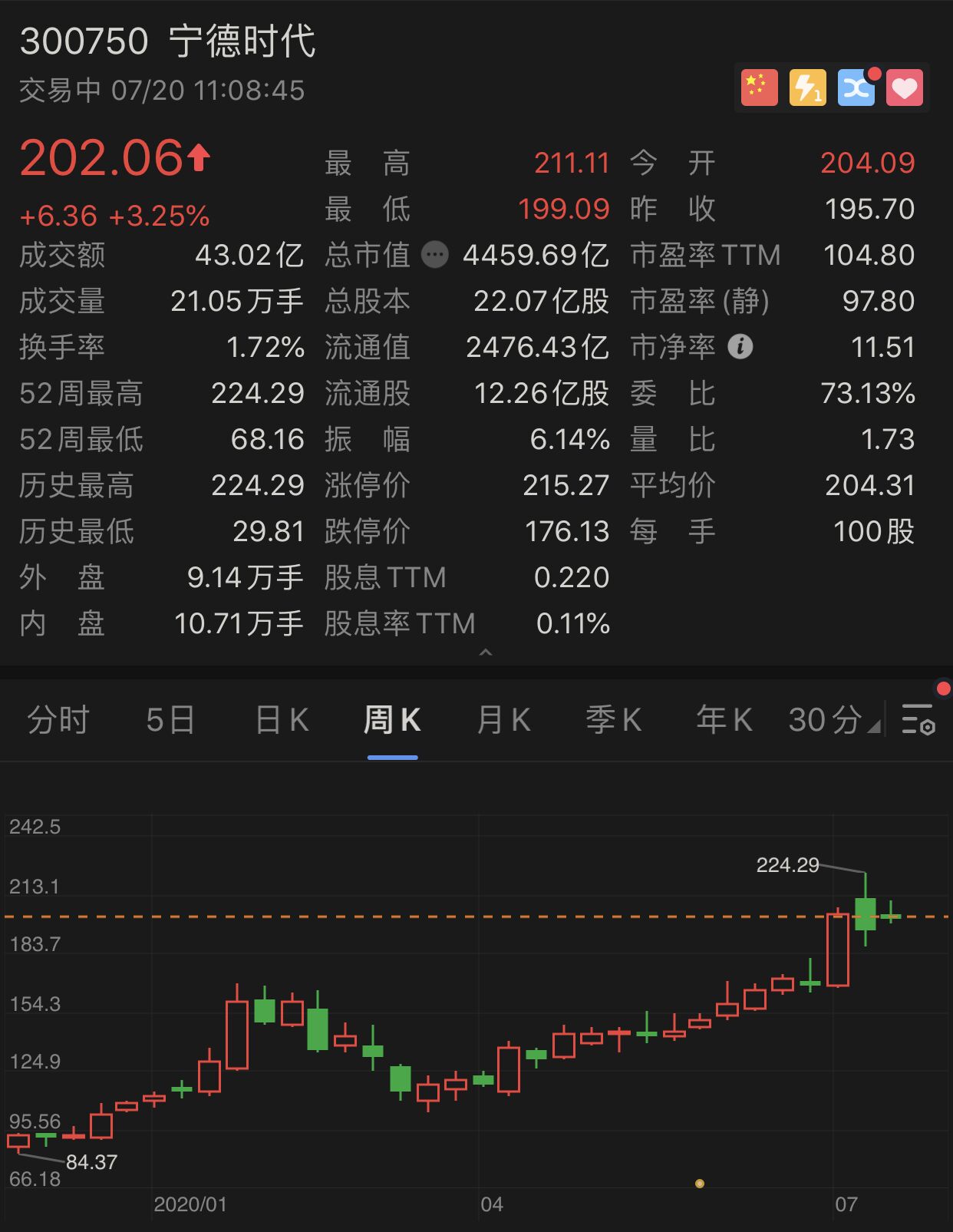Image resolution: width=953 pixels, height=1232 pixels.
Task: Select the 日K candlestick view
Action: pos(280,720)
